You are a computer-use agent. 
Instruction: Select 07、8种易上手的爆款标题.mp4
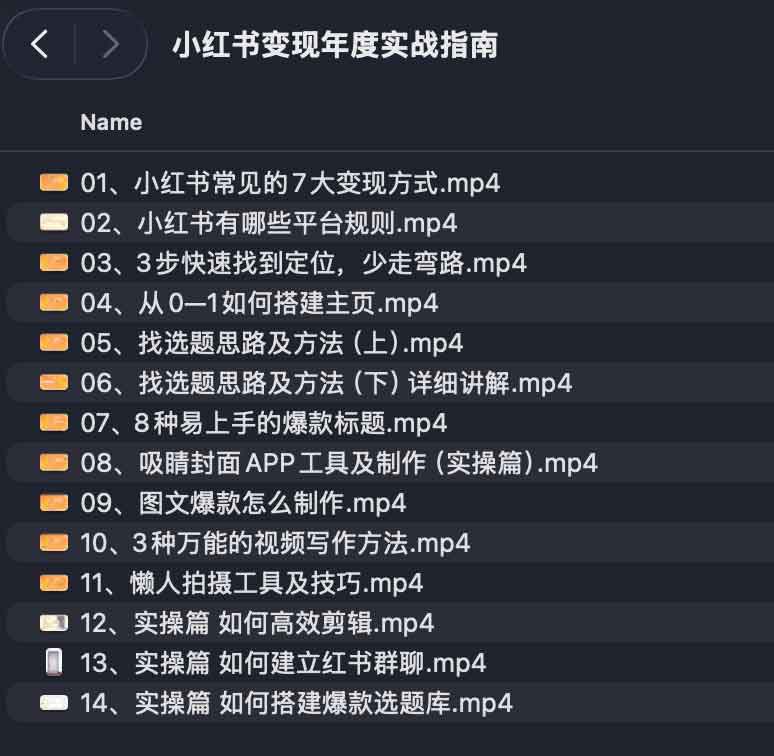(263, 423)
